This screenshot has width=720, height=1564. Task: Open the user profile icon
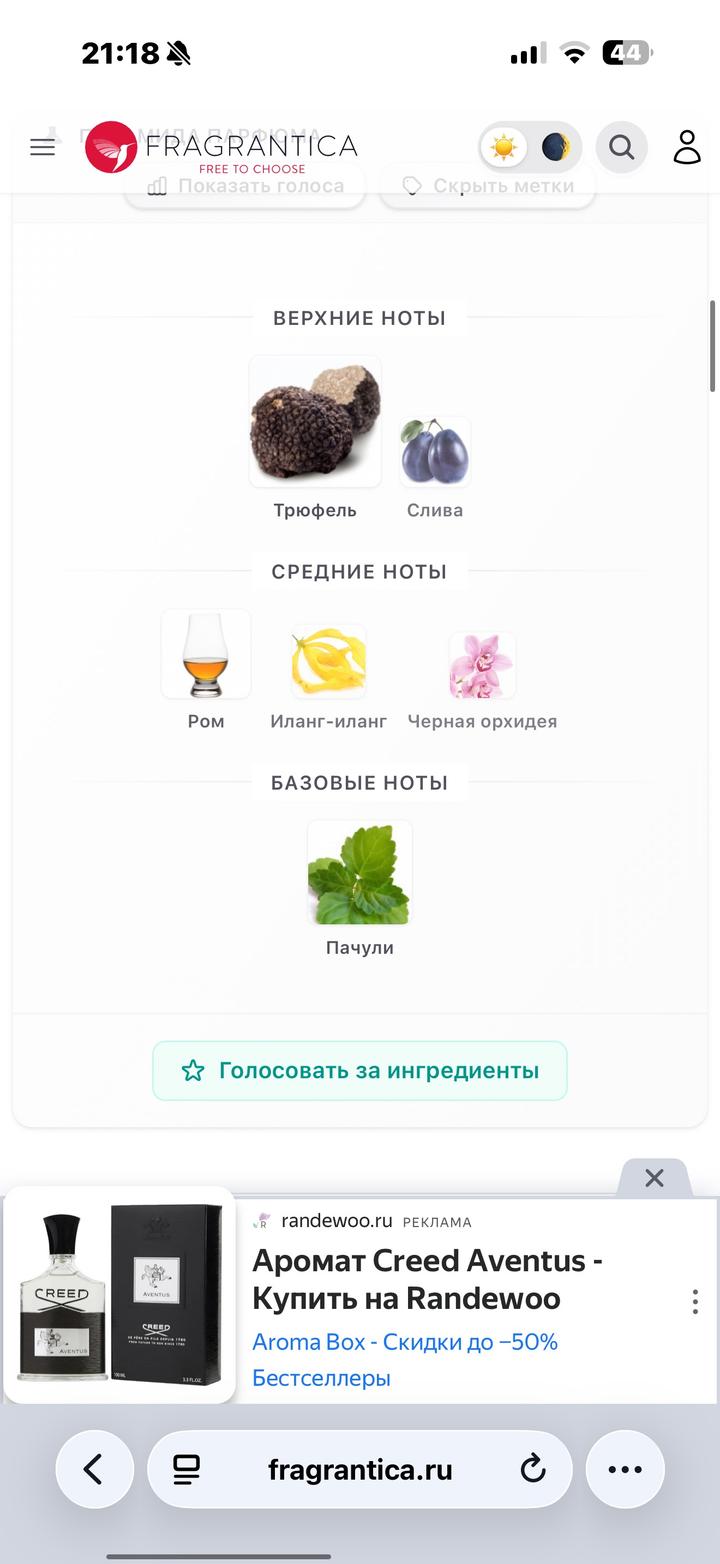point(687,147)
